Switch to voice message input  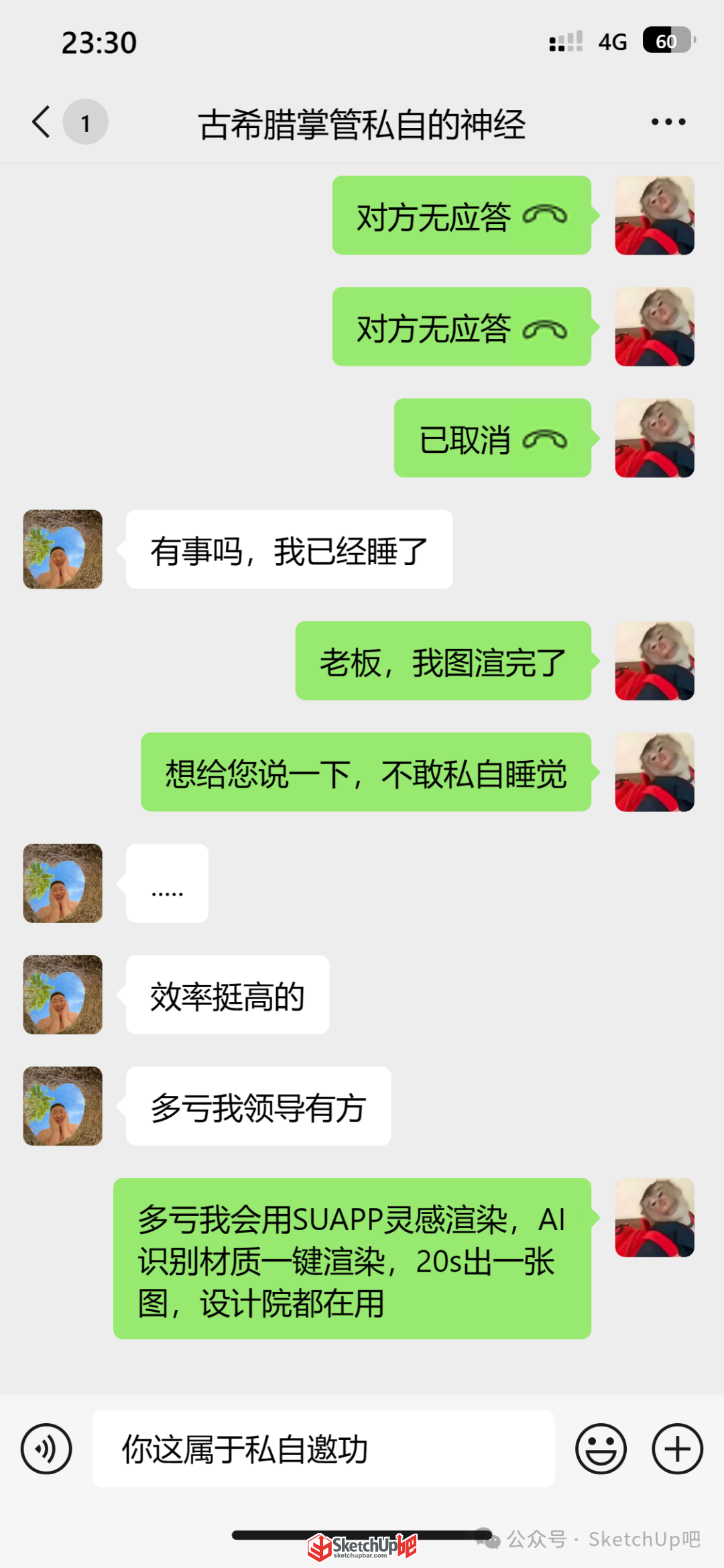pos(46,1449)
